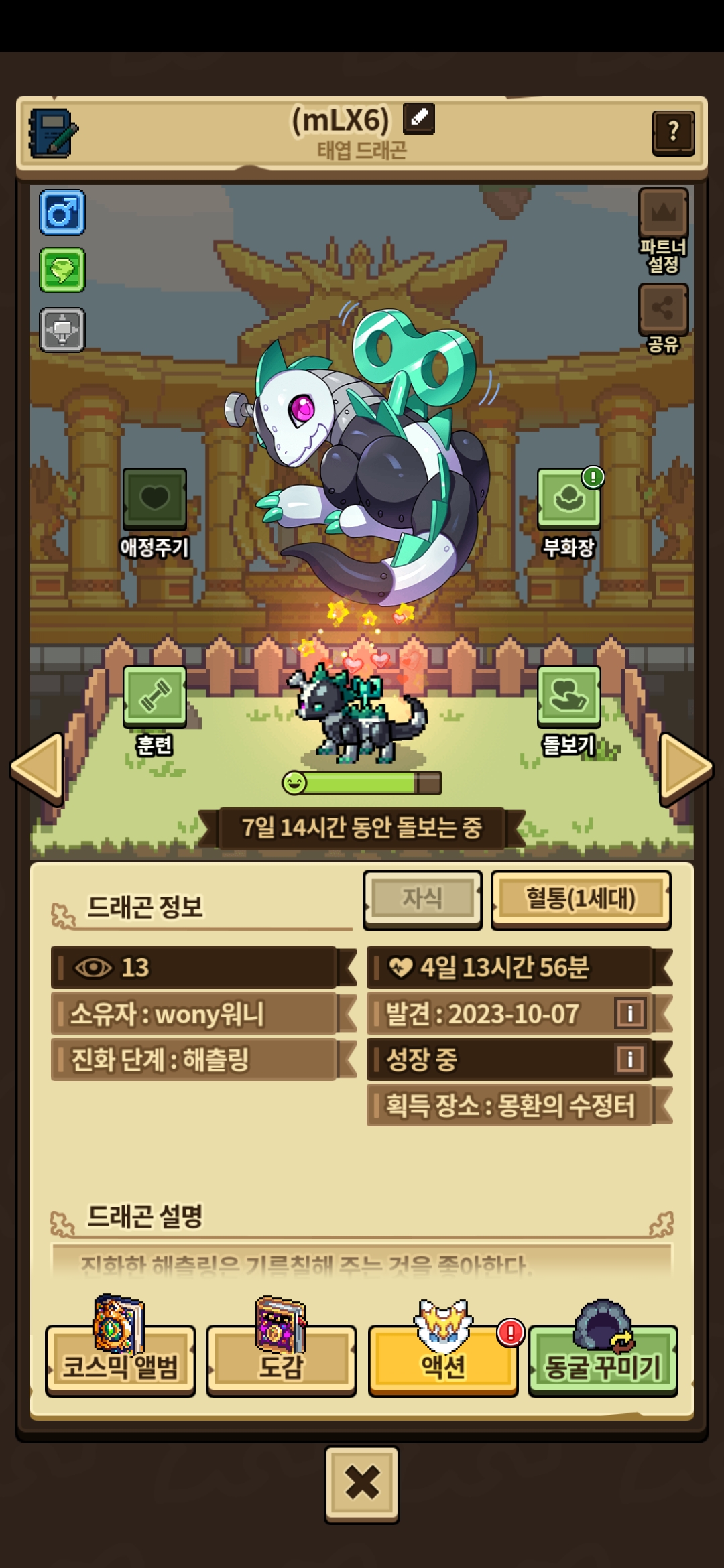Screen dimensions: 724x1568
Task: Open 혈통(1세대) lineage button
Action: point(581,899)
